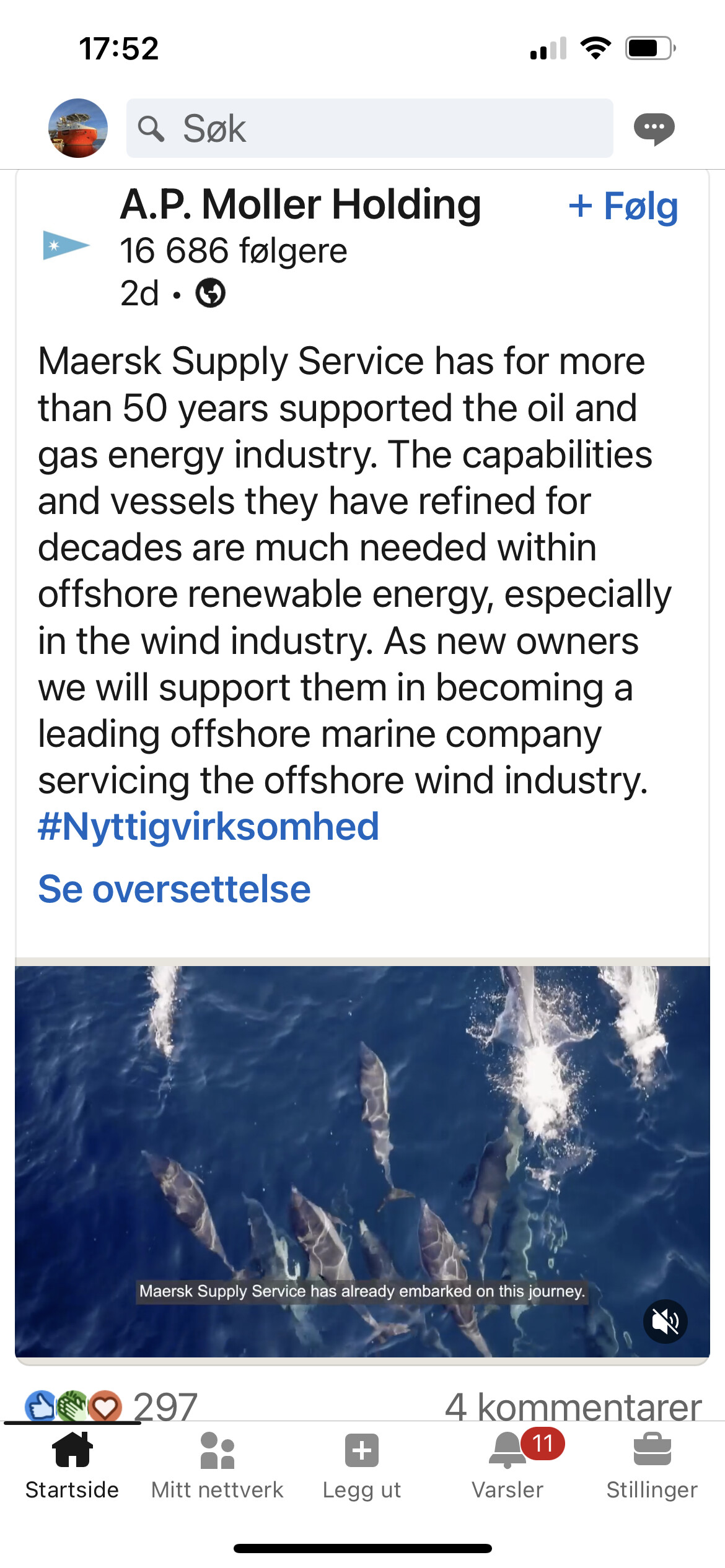The height and width of the screenshot is (1568, 725).
Task: Unmute the video sound
Action: 666,1322
